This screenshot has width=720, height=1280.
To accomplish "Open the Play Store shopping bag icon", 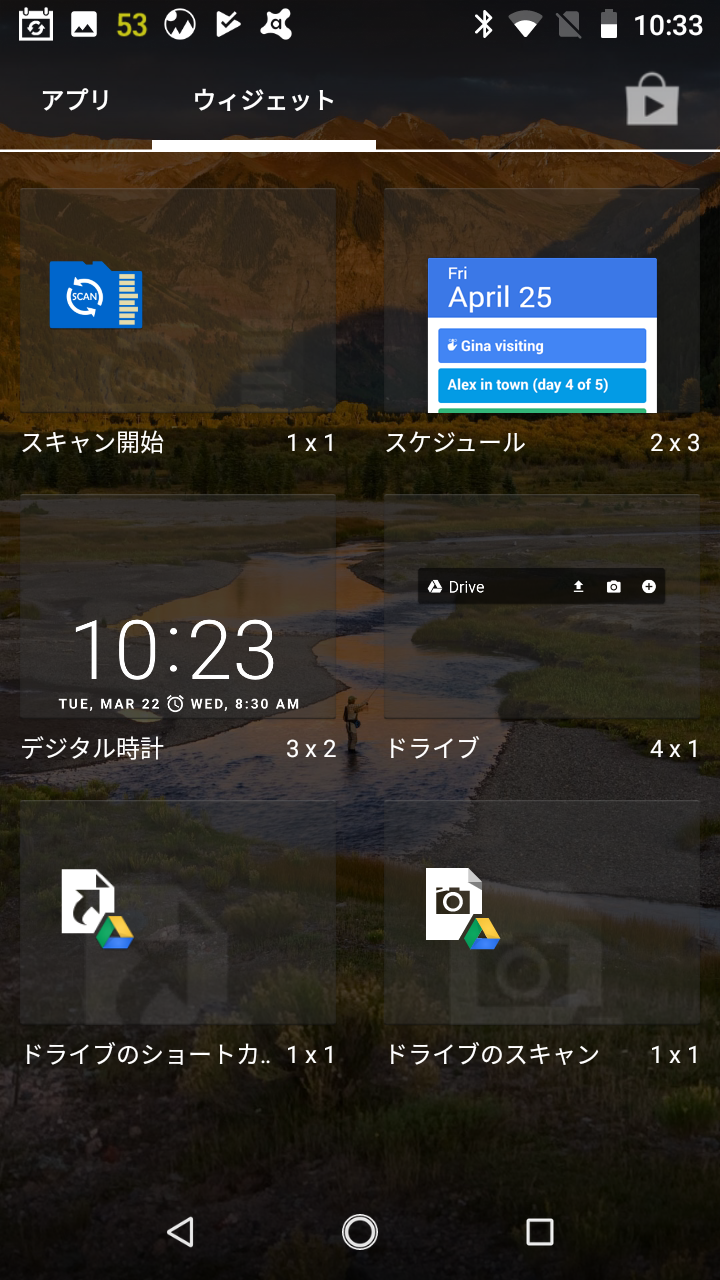I will [x=652, y=100].
